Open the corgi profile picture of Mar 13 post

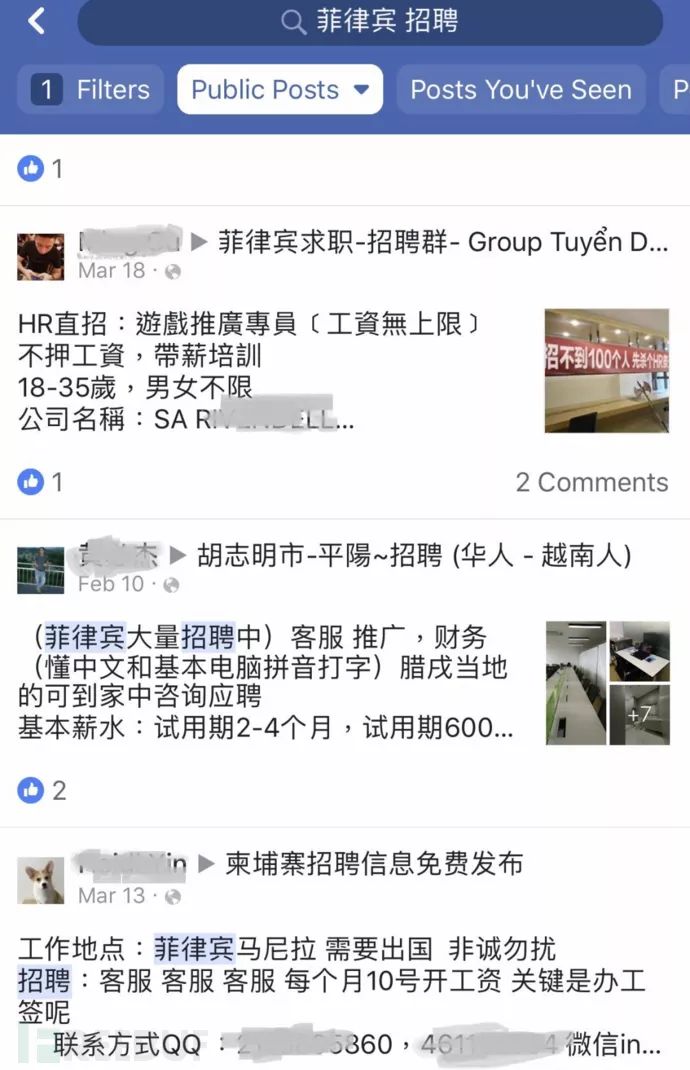(41, 880)
